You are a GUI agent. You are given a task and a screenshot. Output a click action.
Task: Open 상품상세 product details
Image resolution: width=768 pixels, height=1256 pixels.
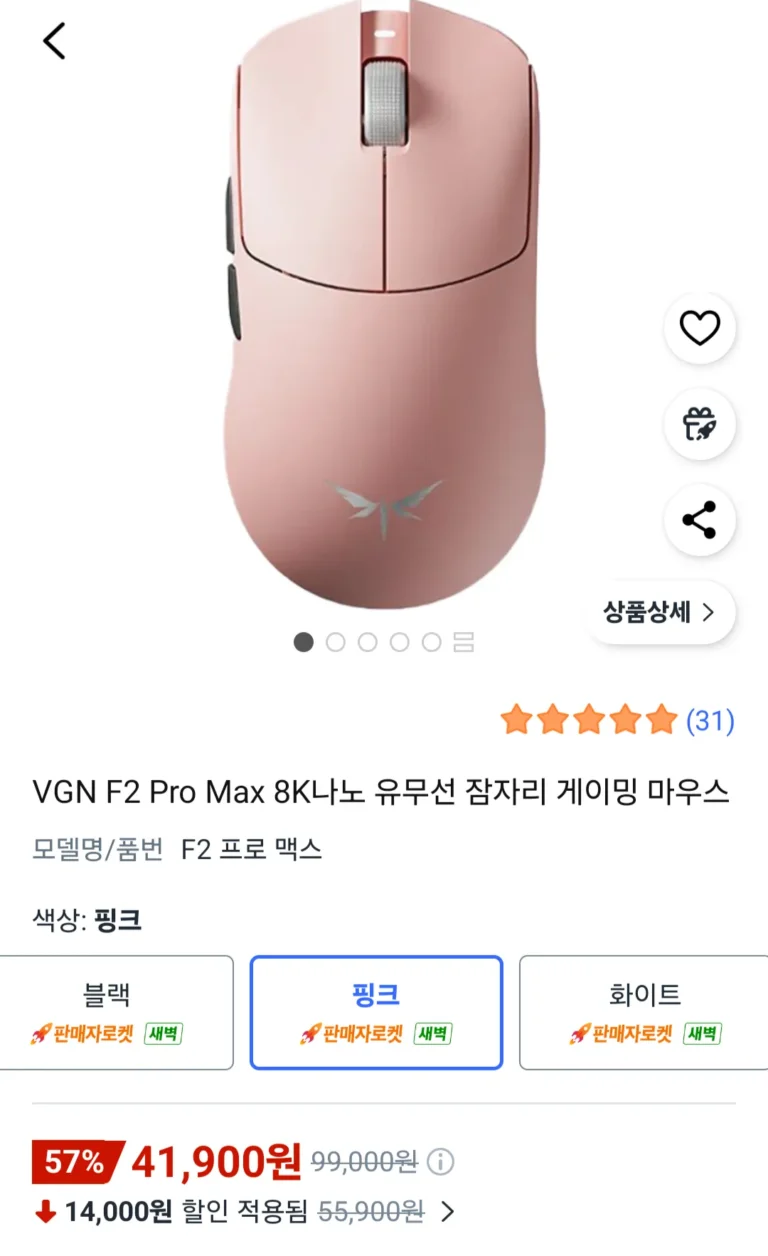click(659, 612)
